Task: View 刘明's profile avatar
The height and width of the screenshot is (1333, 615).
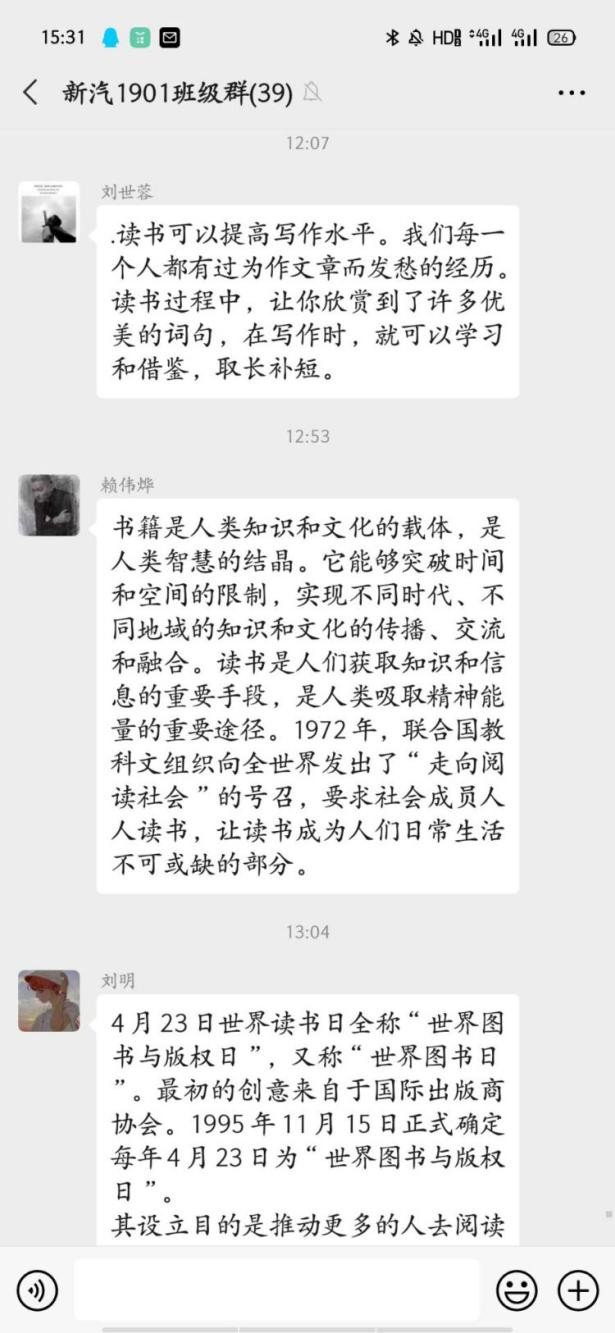Action: [x=49, y=1001]
